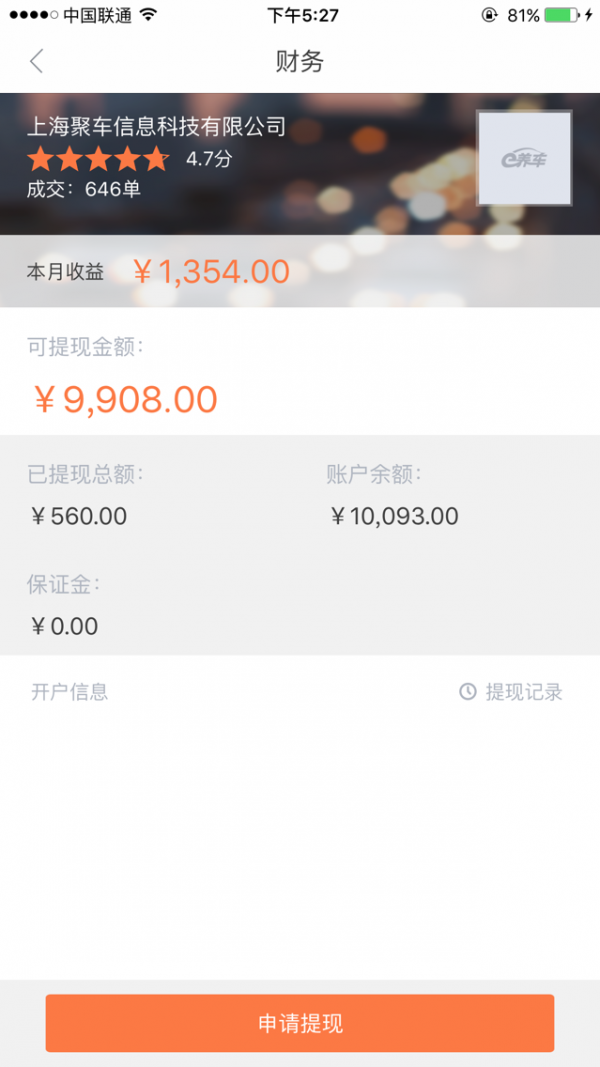
Task: Tap the 申请提现 button
Action: click(x=300, y=1023)
